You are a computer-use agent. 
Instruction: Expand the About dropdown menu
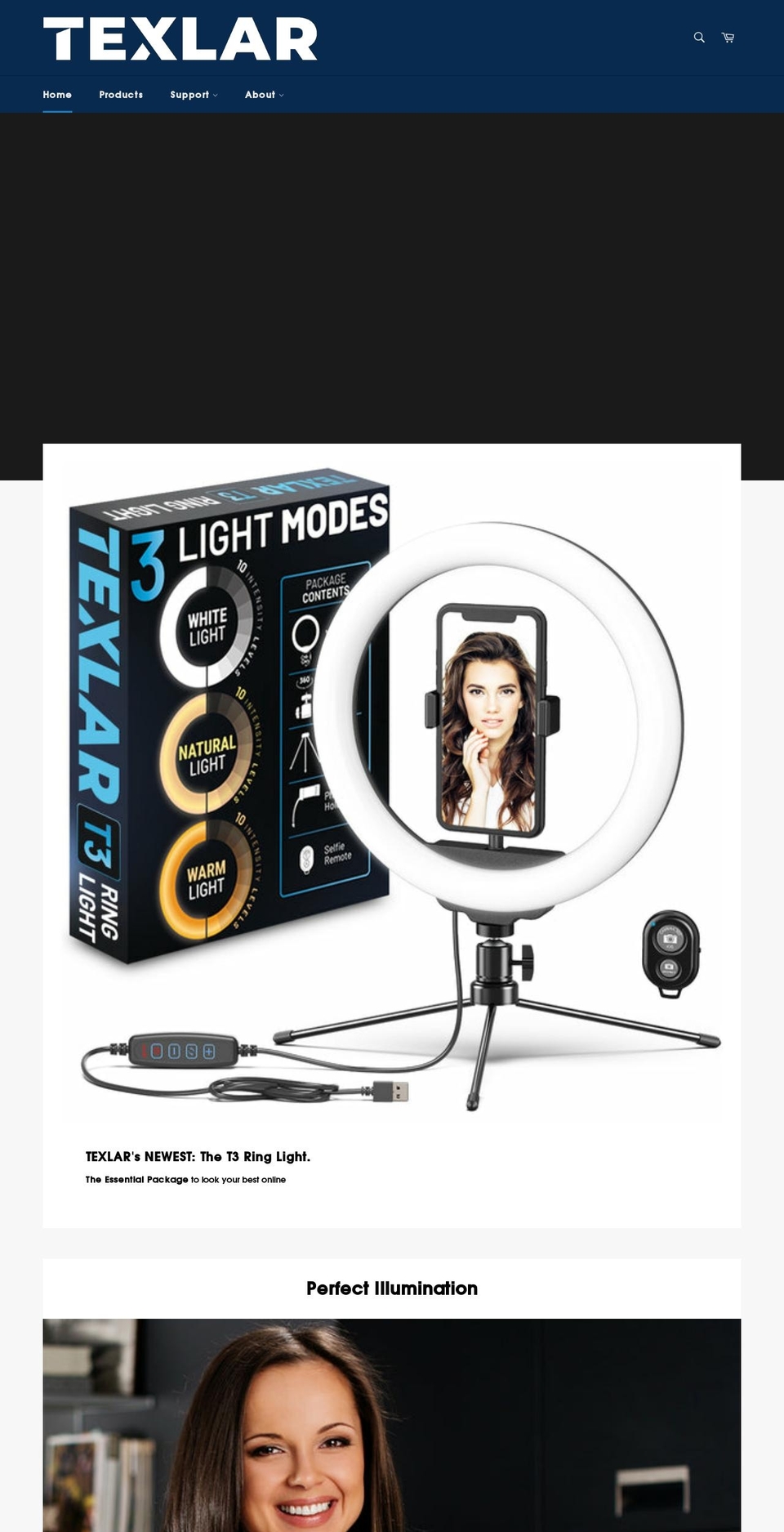coord(264,95)
